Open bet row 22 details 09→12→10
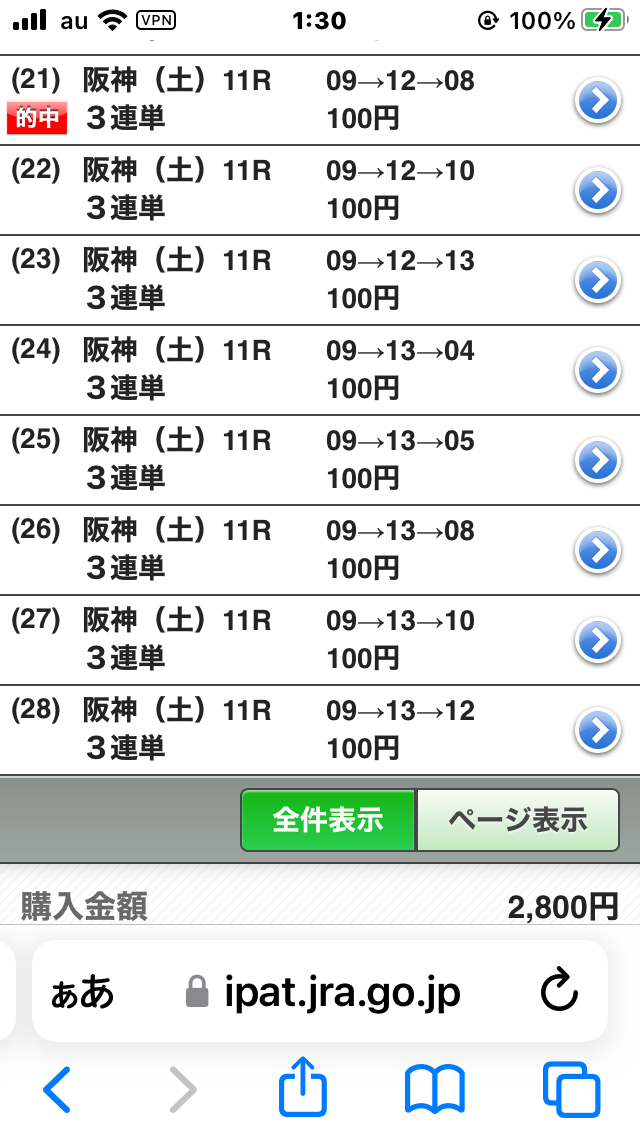 pos(598,191)
